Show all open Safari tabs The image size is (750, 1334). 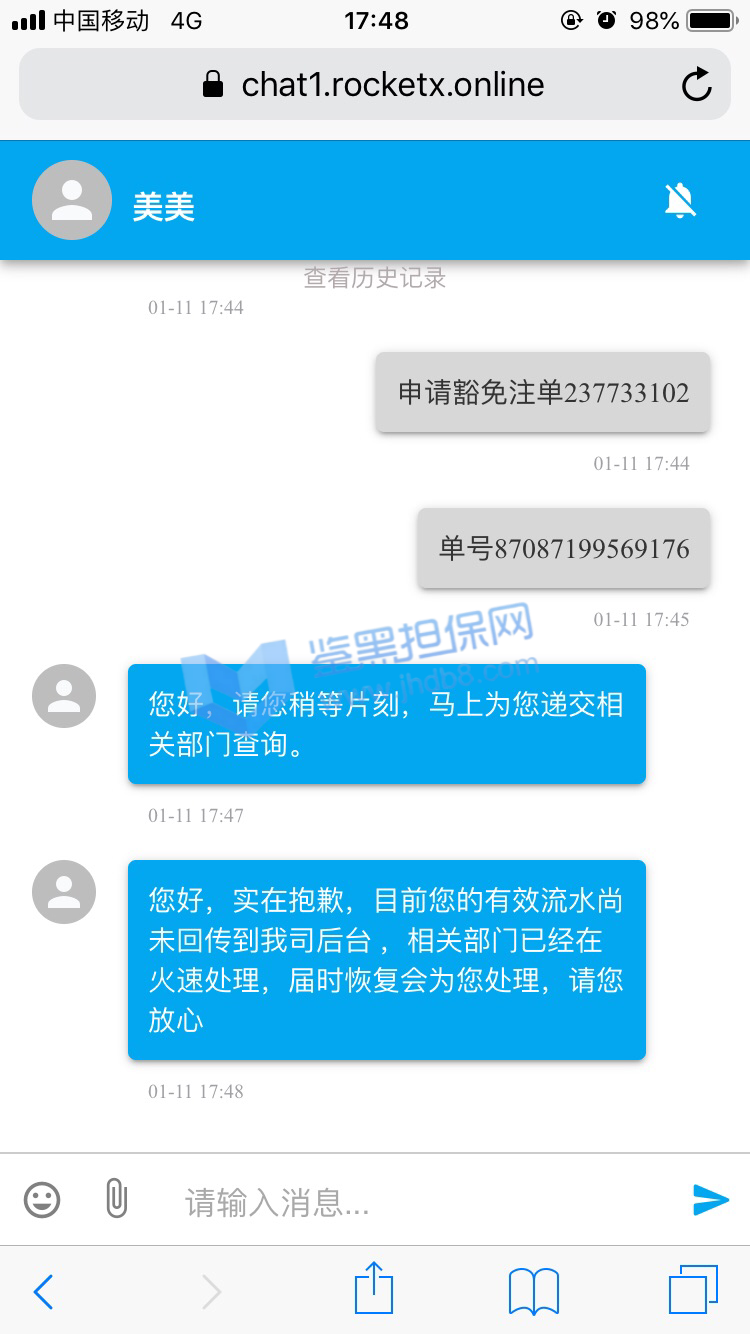693,1290
